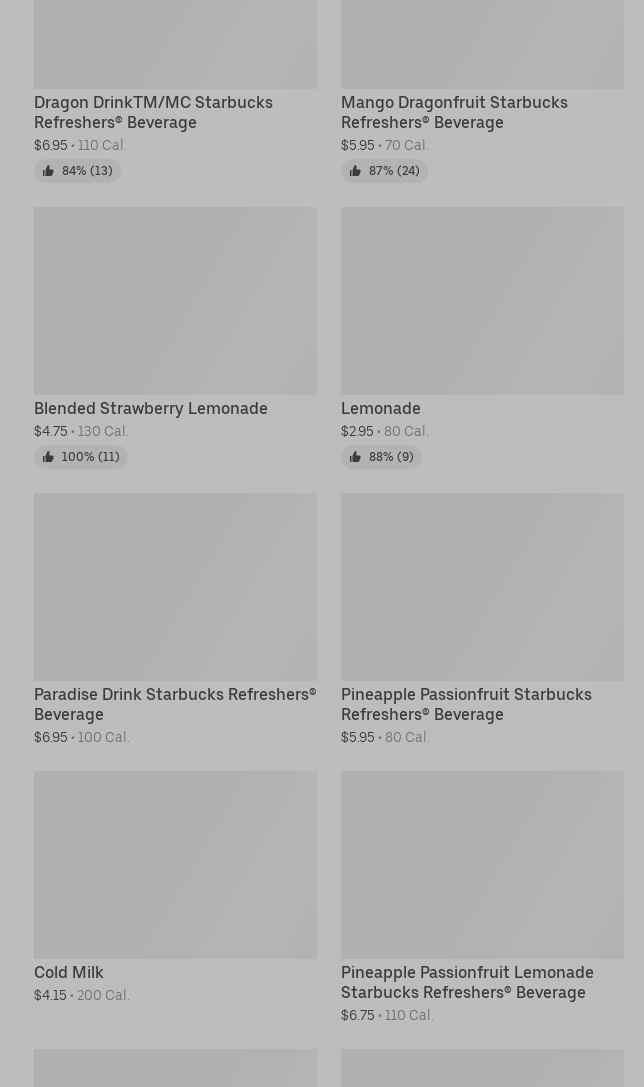Image resolution: width=644 pixels, height=1087 pixels.
Task: Select Pineapple Passionfruit Lemonade Refreshers card
Action: coord(482,898)
